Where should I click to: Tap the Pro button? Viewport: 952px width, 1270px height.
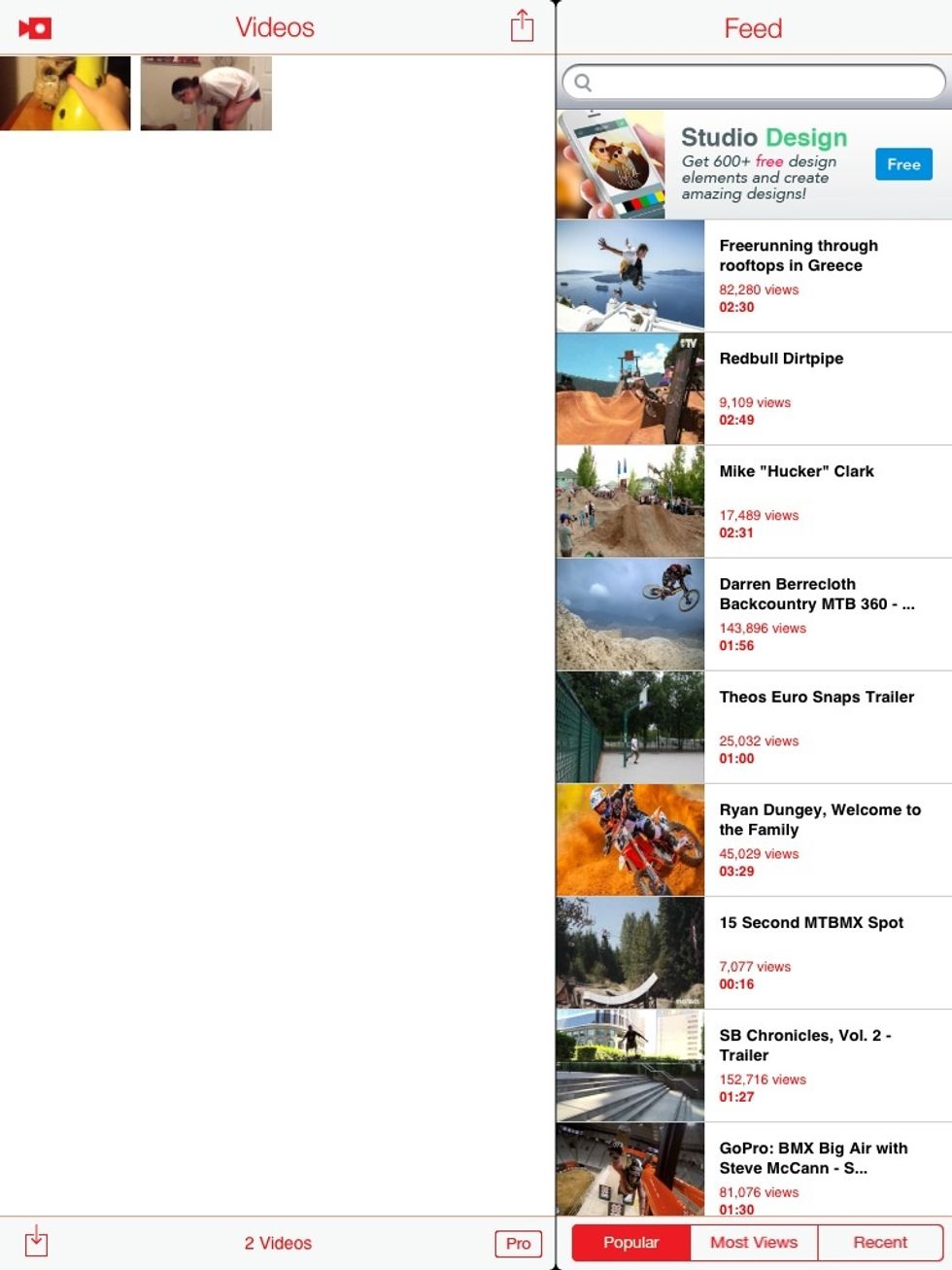(x=518, y=1243)
